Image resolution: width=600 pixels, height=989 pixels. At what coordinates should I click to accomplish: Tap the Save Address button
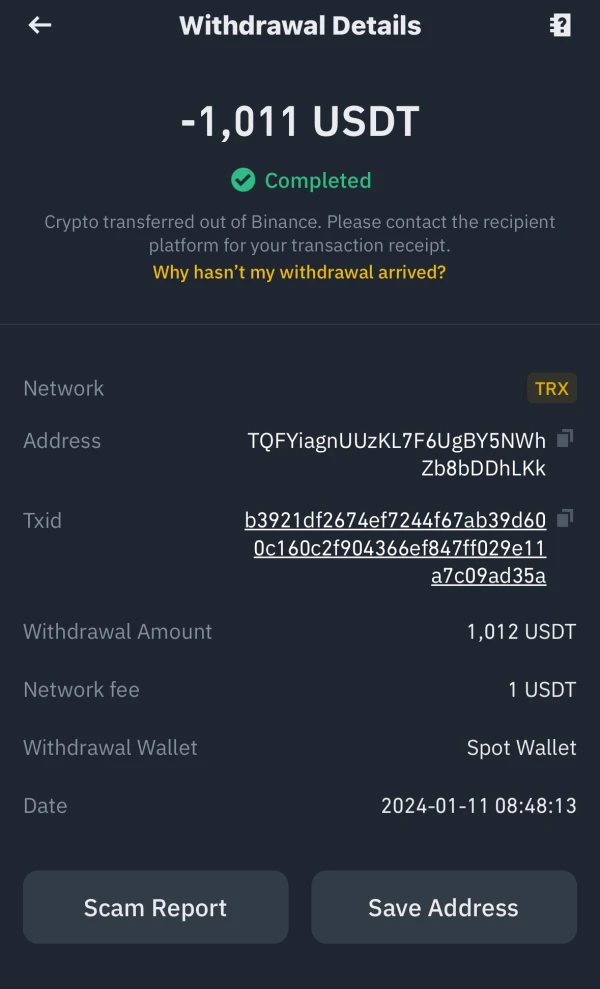tap(444, 907)
